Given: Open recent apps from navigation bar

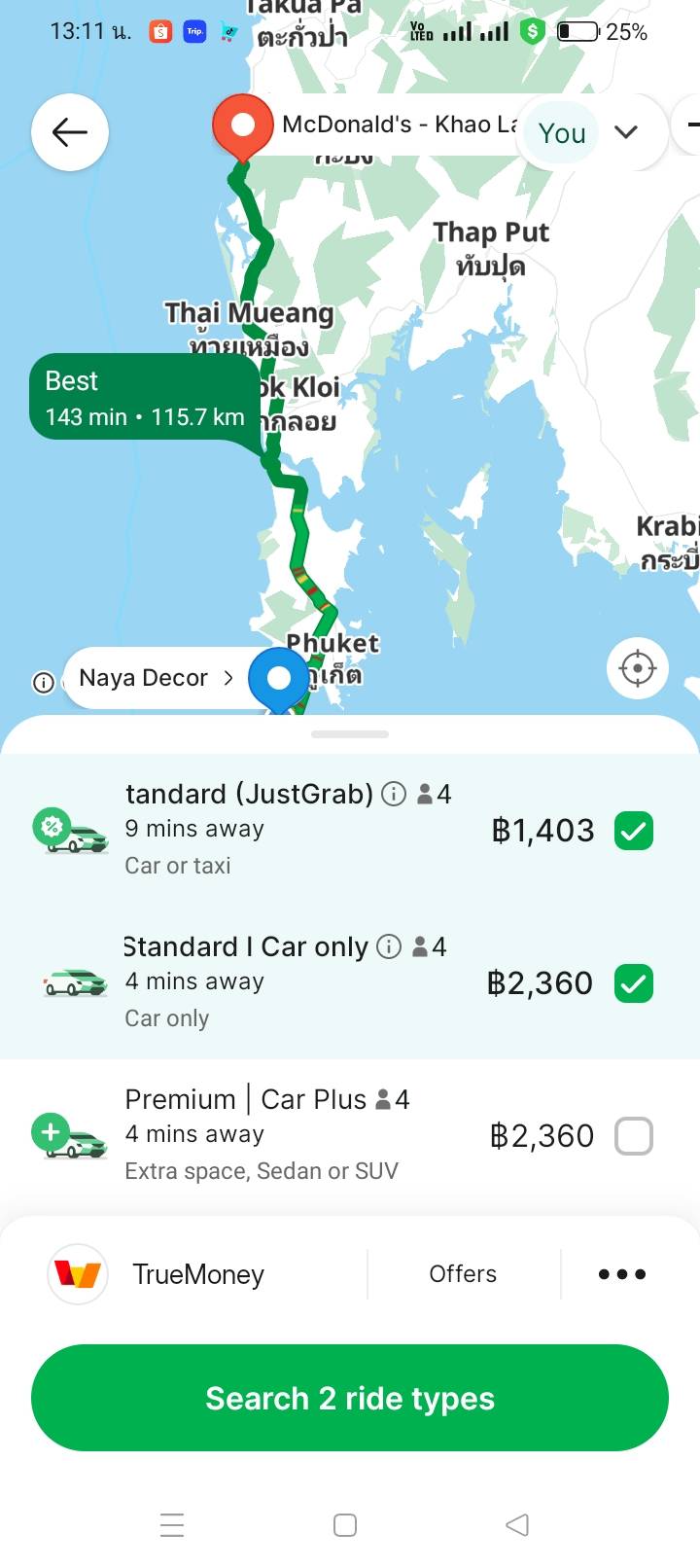Looking at the screenshot, I should (x=172, y=1524).
